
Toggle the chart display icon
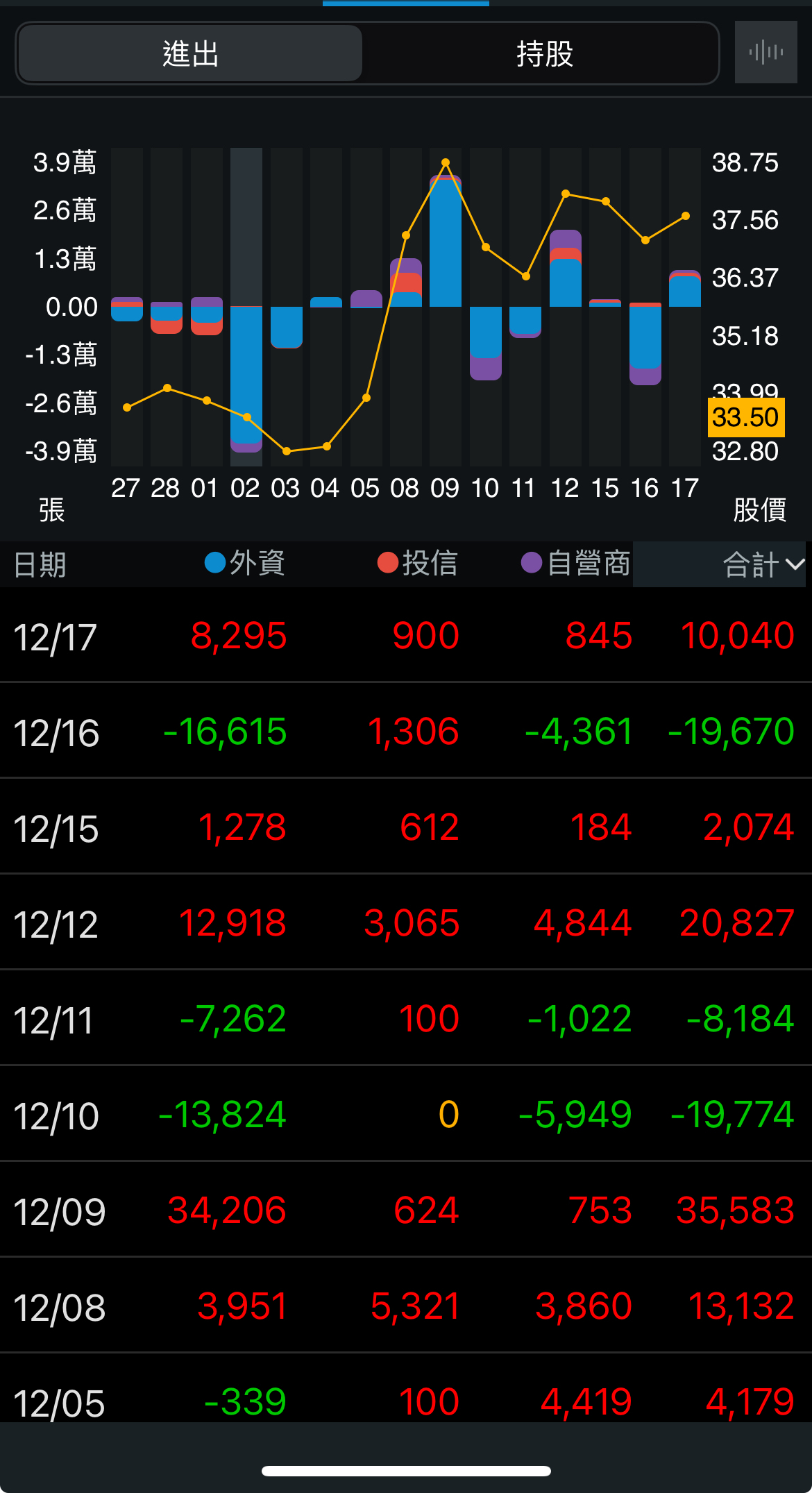tap(766, 52)
